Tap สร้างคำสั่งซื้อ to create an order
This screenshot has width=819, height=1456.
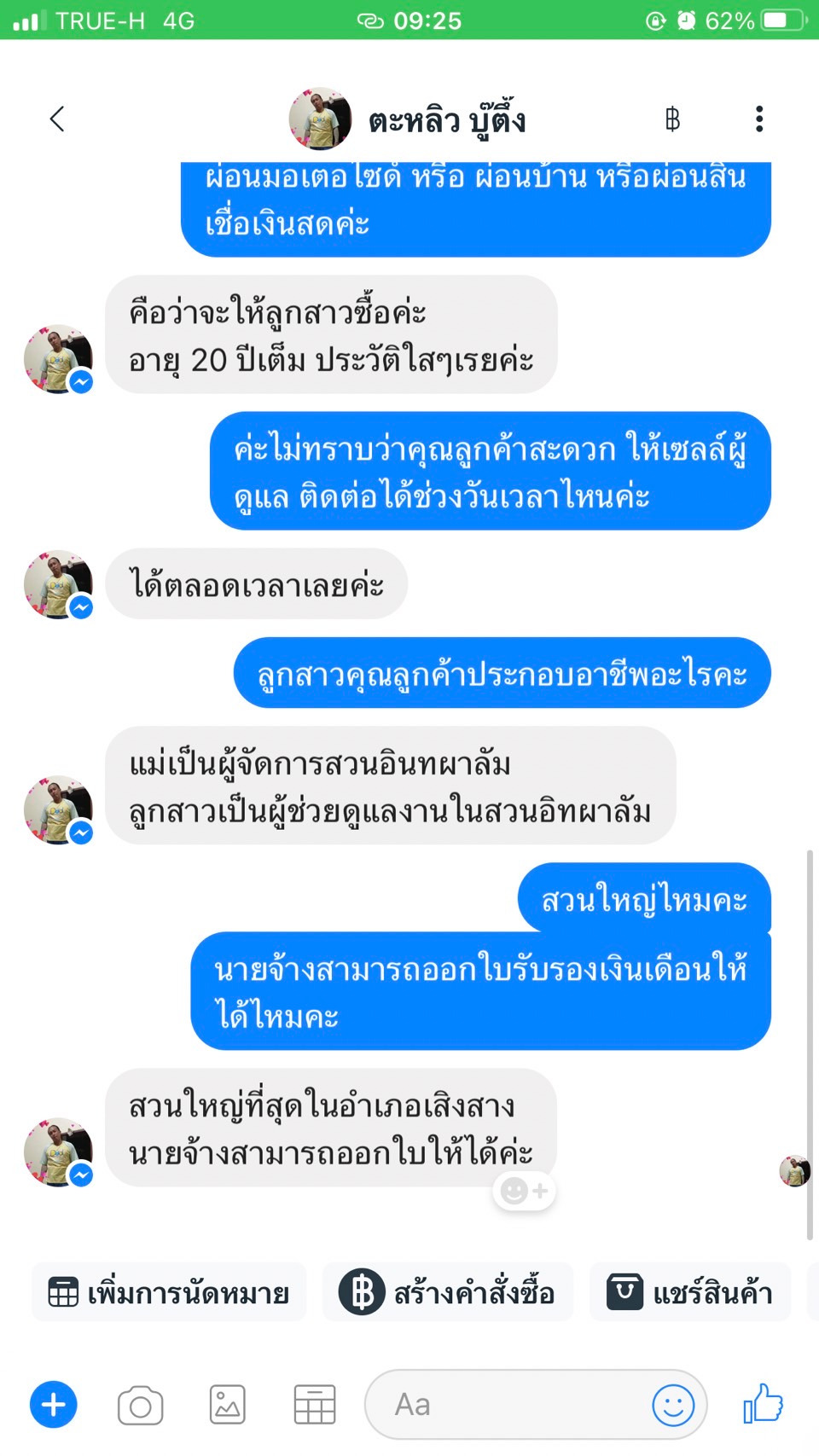447,1292
